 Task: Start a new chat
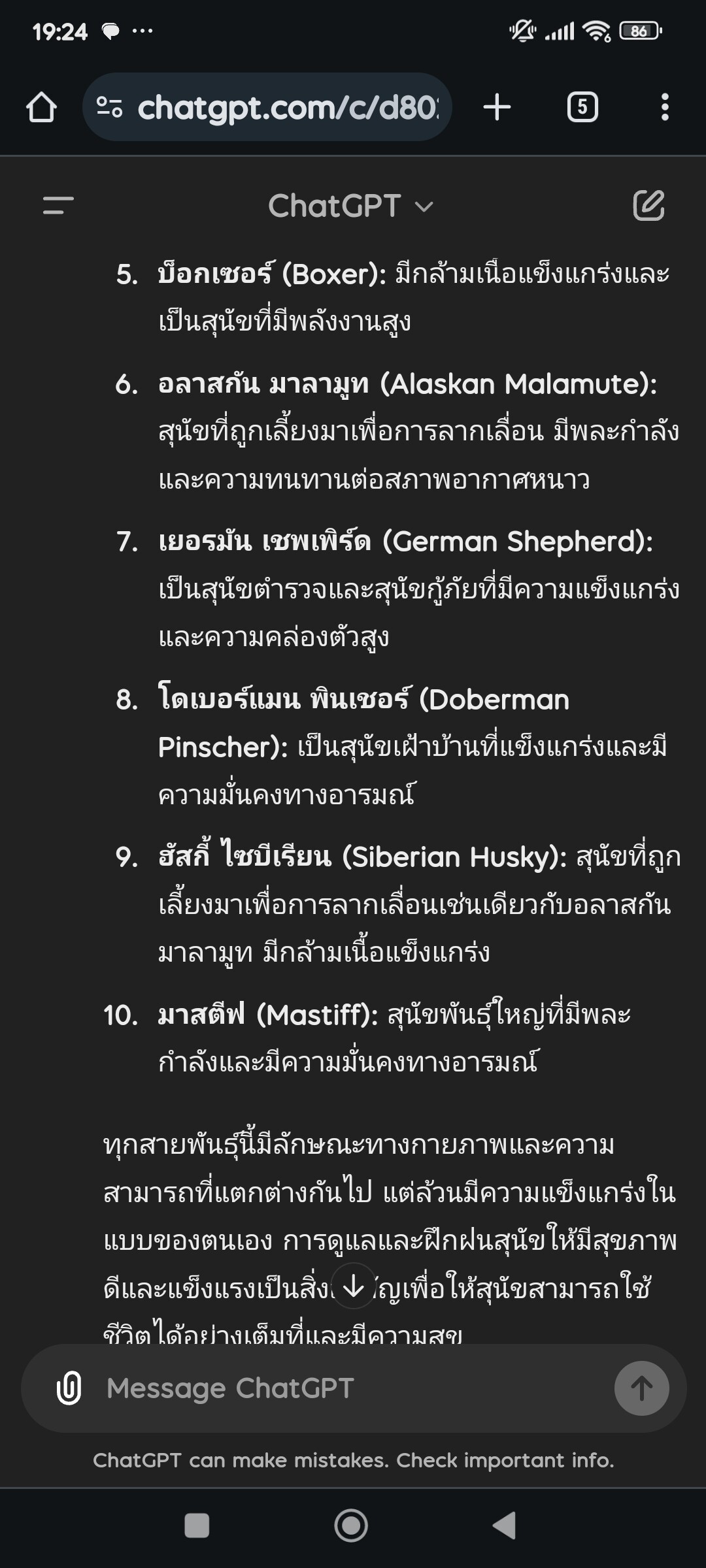pyautogui.click(x=648, y=206)
